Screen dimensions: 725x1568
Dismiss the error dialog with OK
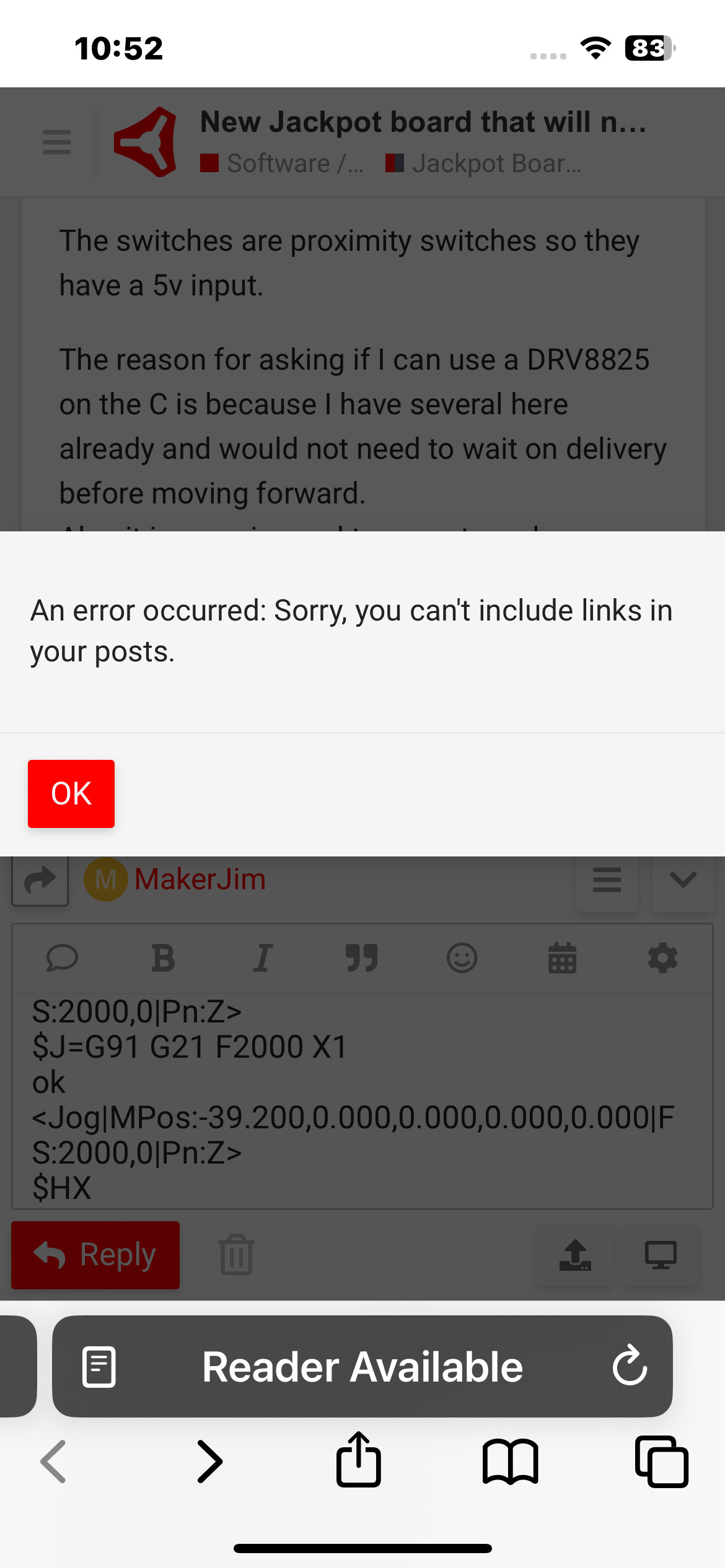pyautogui.click(x=71, y=793)
